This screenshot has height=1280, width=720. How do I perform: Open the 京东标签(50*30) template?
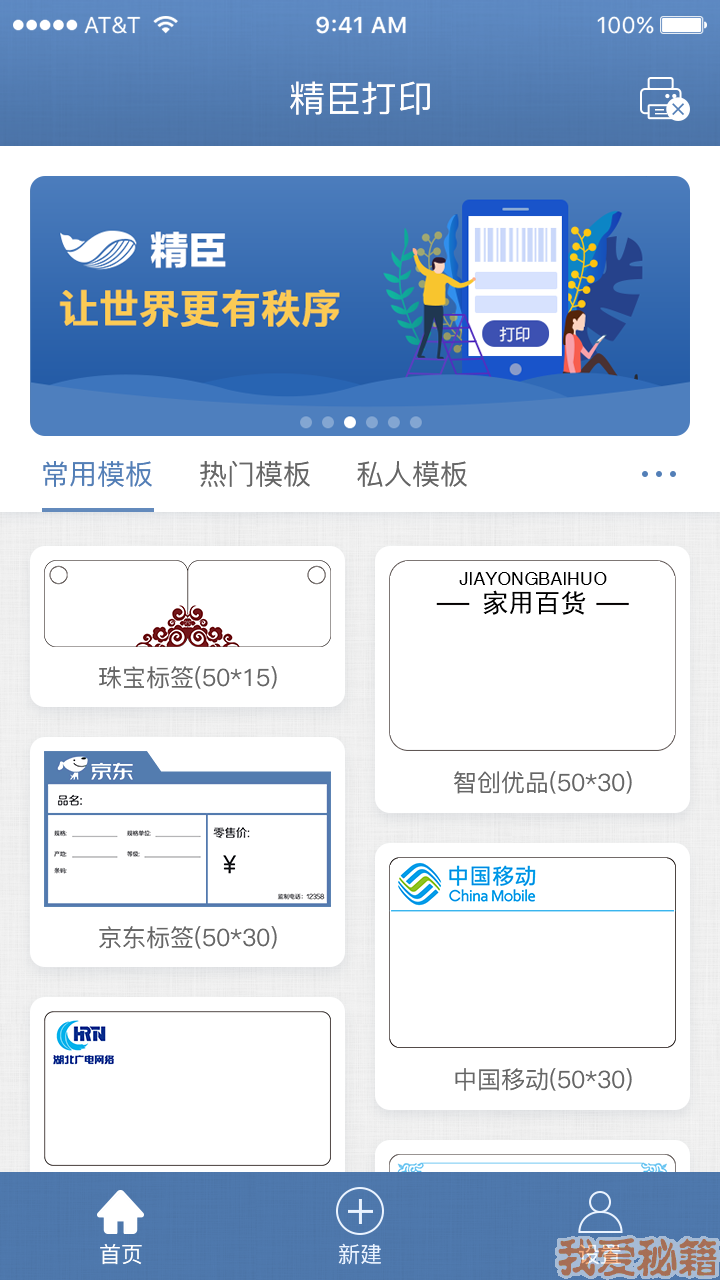[187, 852]
